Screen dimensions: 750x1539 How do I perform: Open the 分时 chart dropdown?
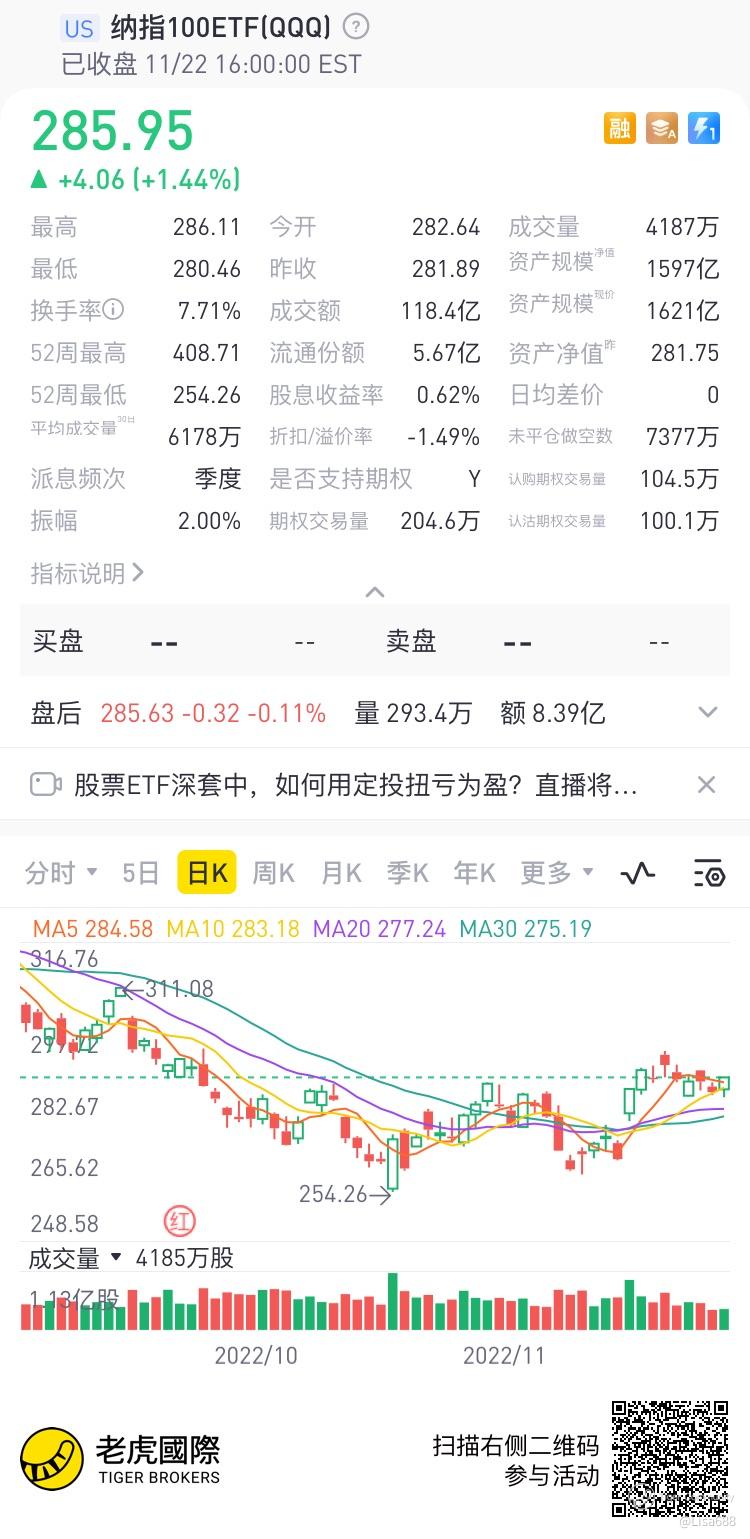coord(61,873)
